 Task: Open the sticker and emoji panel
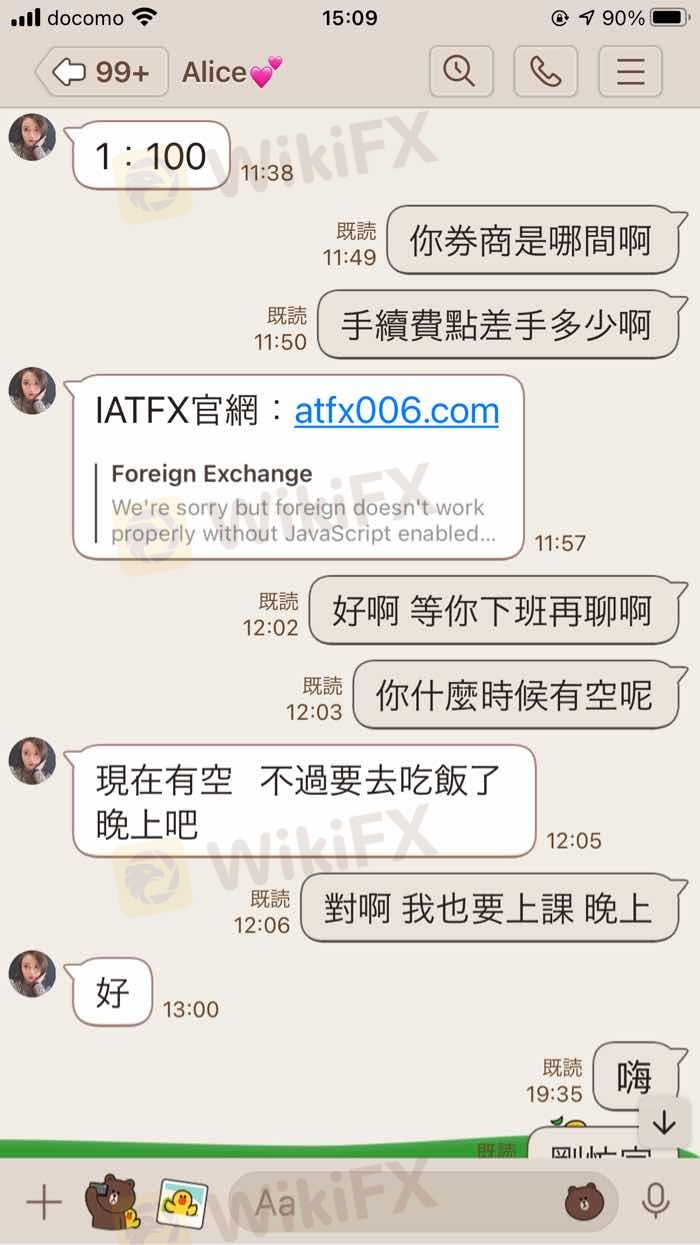click(x=584, y=1202)
